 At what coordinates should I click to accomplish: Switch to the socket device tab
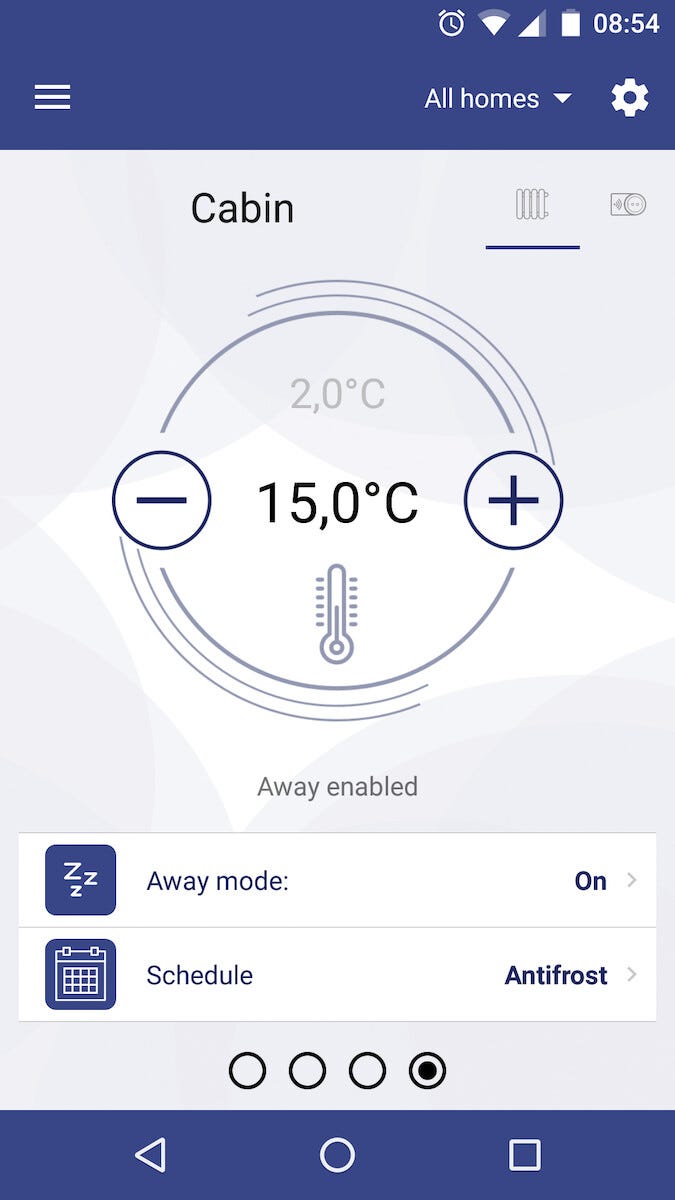pos(628,205)
